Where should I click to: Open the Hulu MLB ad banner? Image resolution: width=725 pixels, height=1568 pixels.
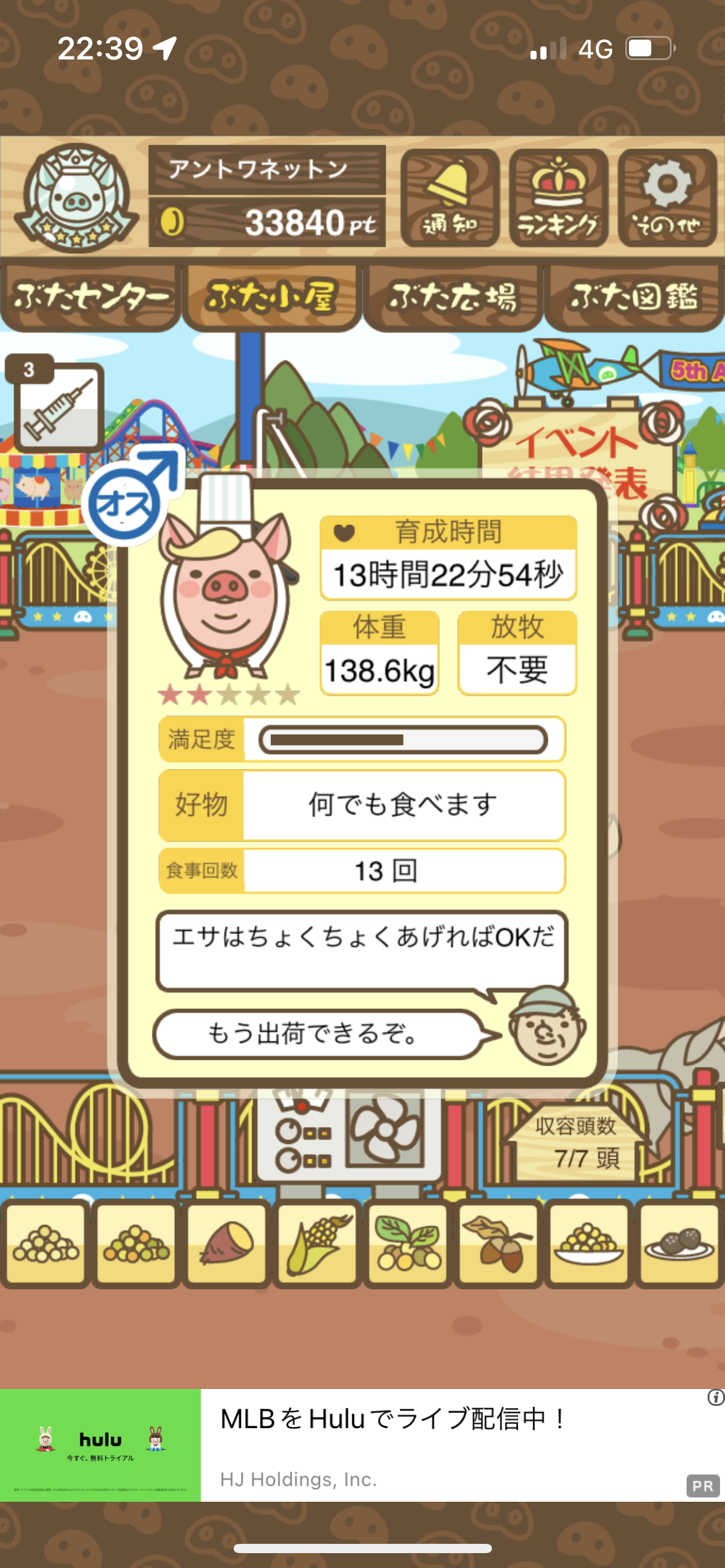tap(362, 1445)
